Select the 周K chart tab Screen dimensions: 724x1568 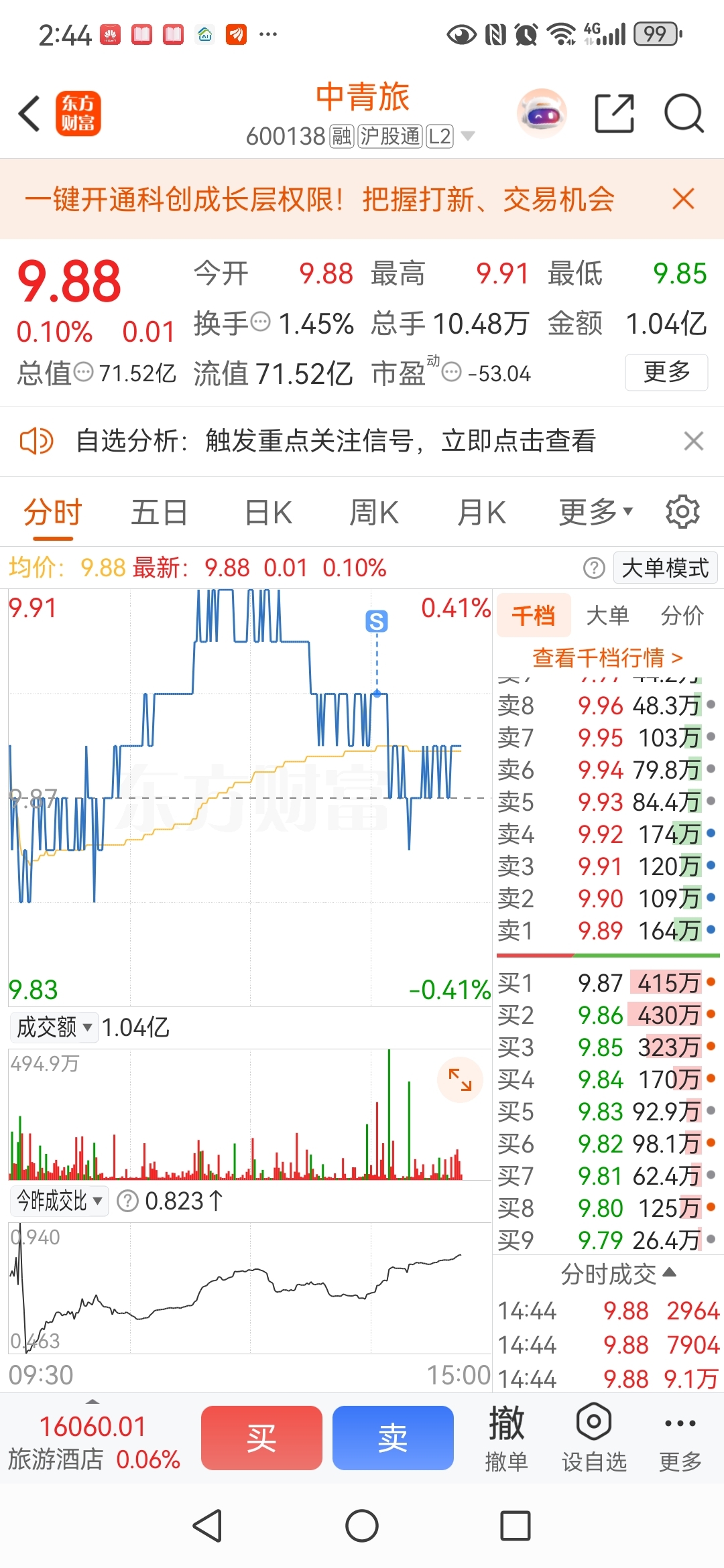pyautogui.click(x=374, y=513)
